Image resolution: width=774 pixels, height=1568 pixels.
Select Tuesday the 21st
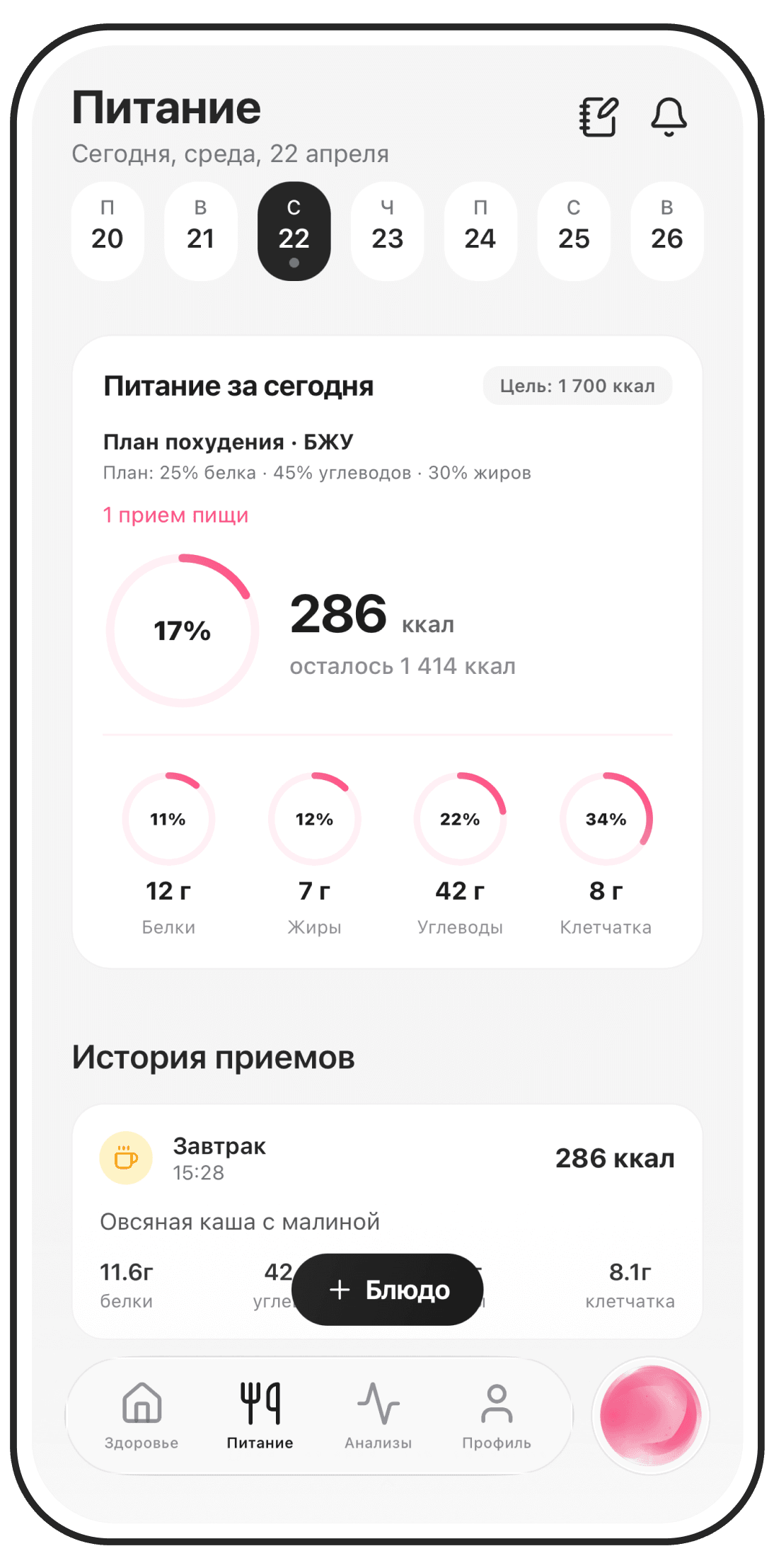tap(201, 231)
